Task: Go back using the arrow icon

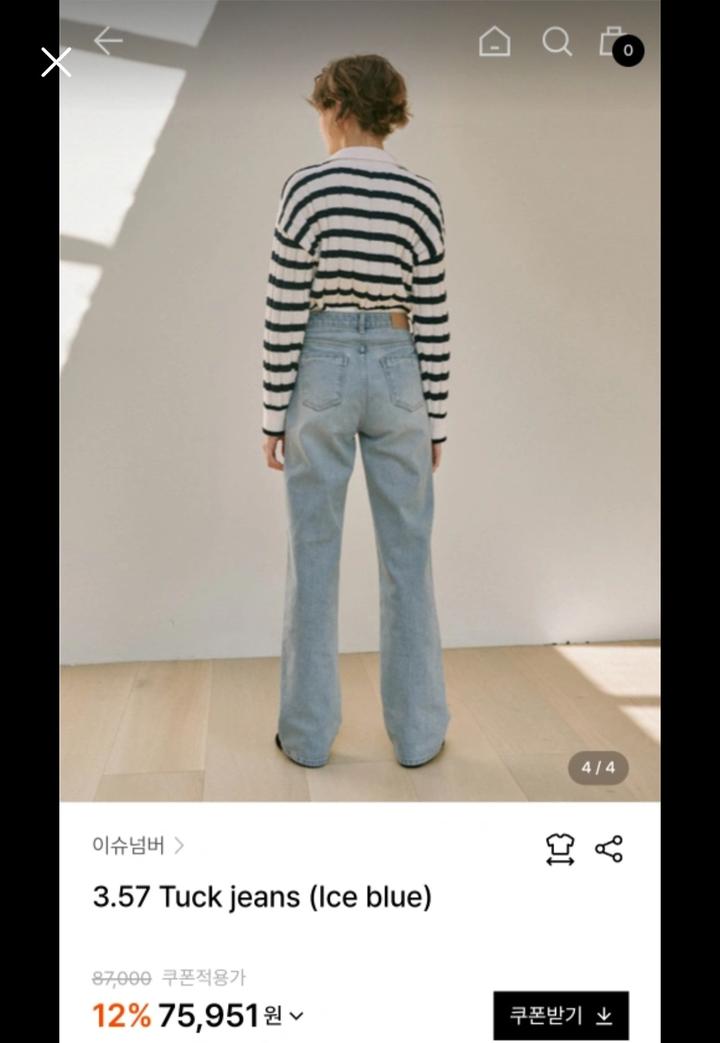Action: point(108,41)
